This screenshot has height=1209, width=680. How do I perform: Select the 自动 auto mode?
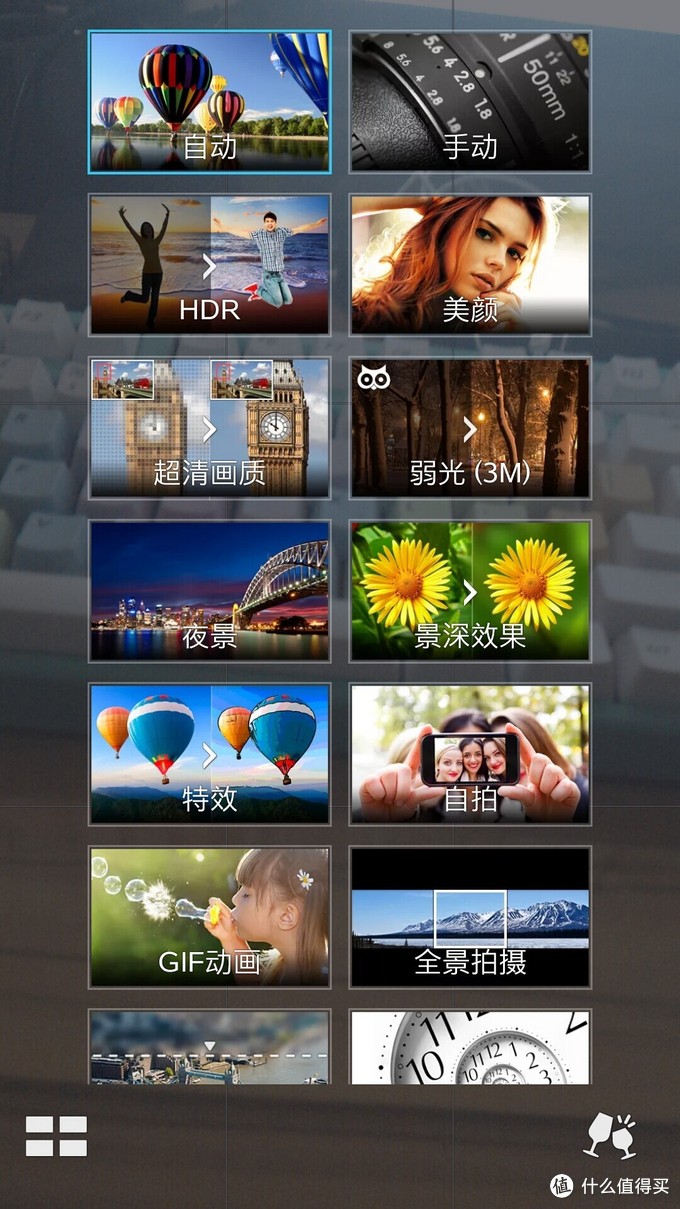click(x=209, y=101)
